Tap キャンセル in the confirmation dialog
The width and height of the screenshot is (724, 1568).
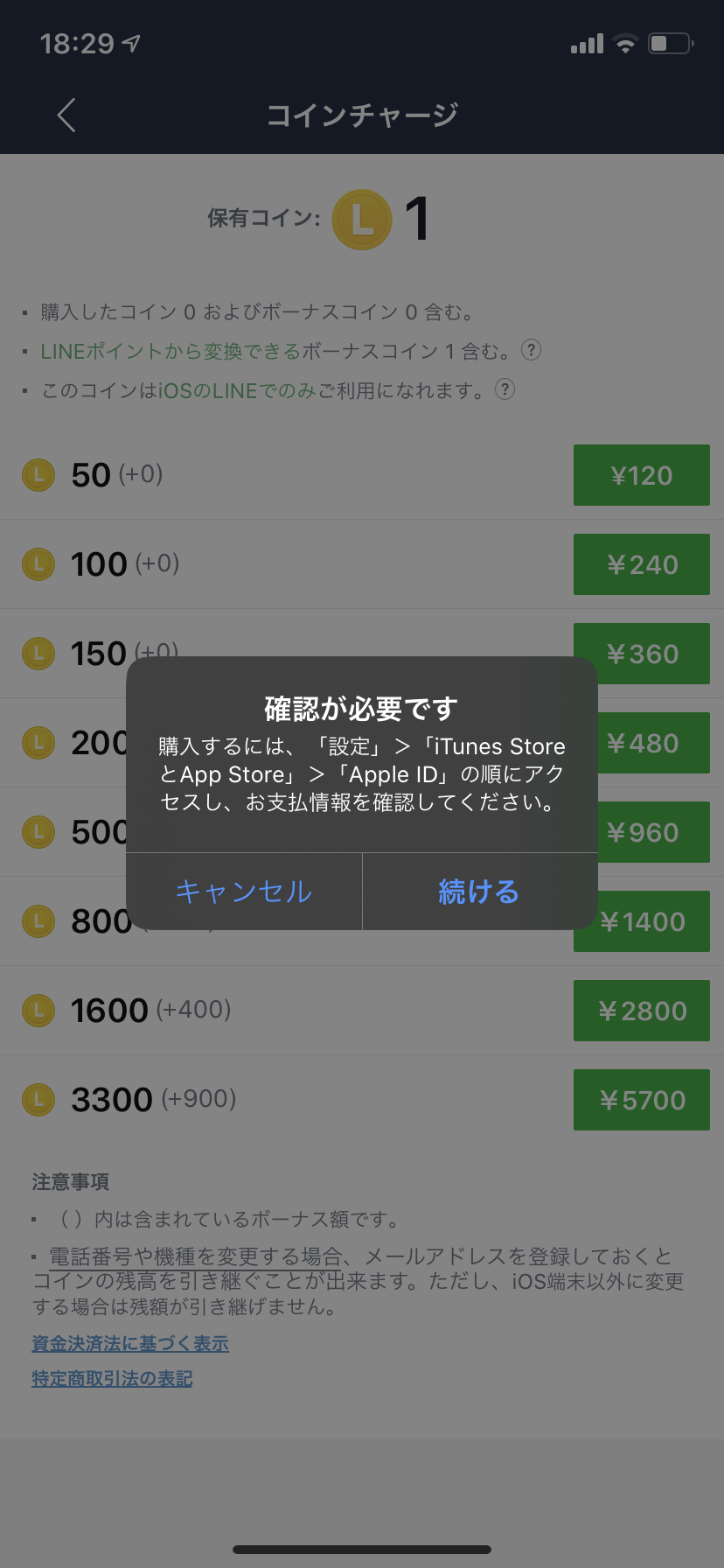[x=244, y=892]
